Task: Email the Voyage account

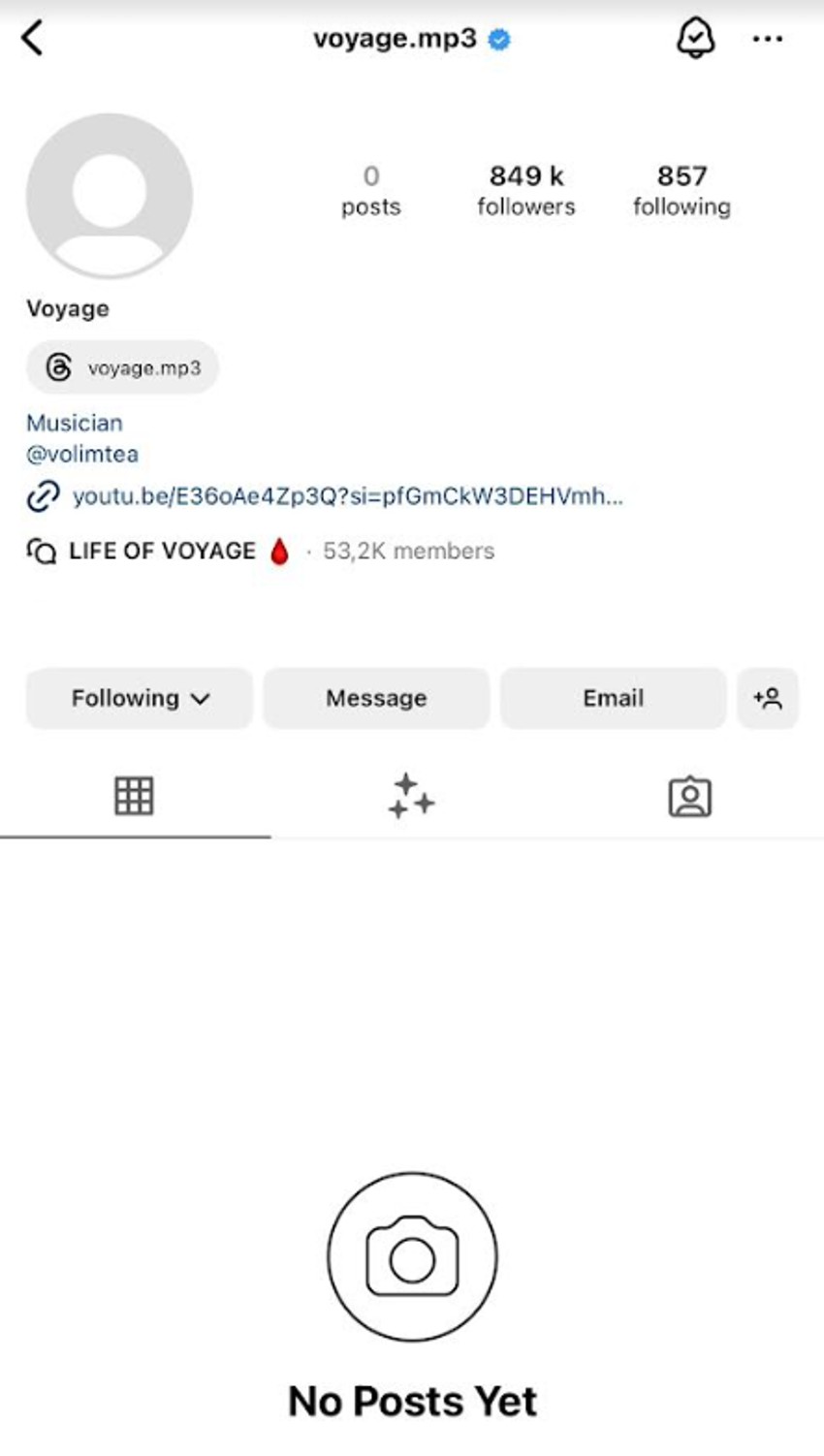Action: point(613,698)
